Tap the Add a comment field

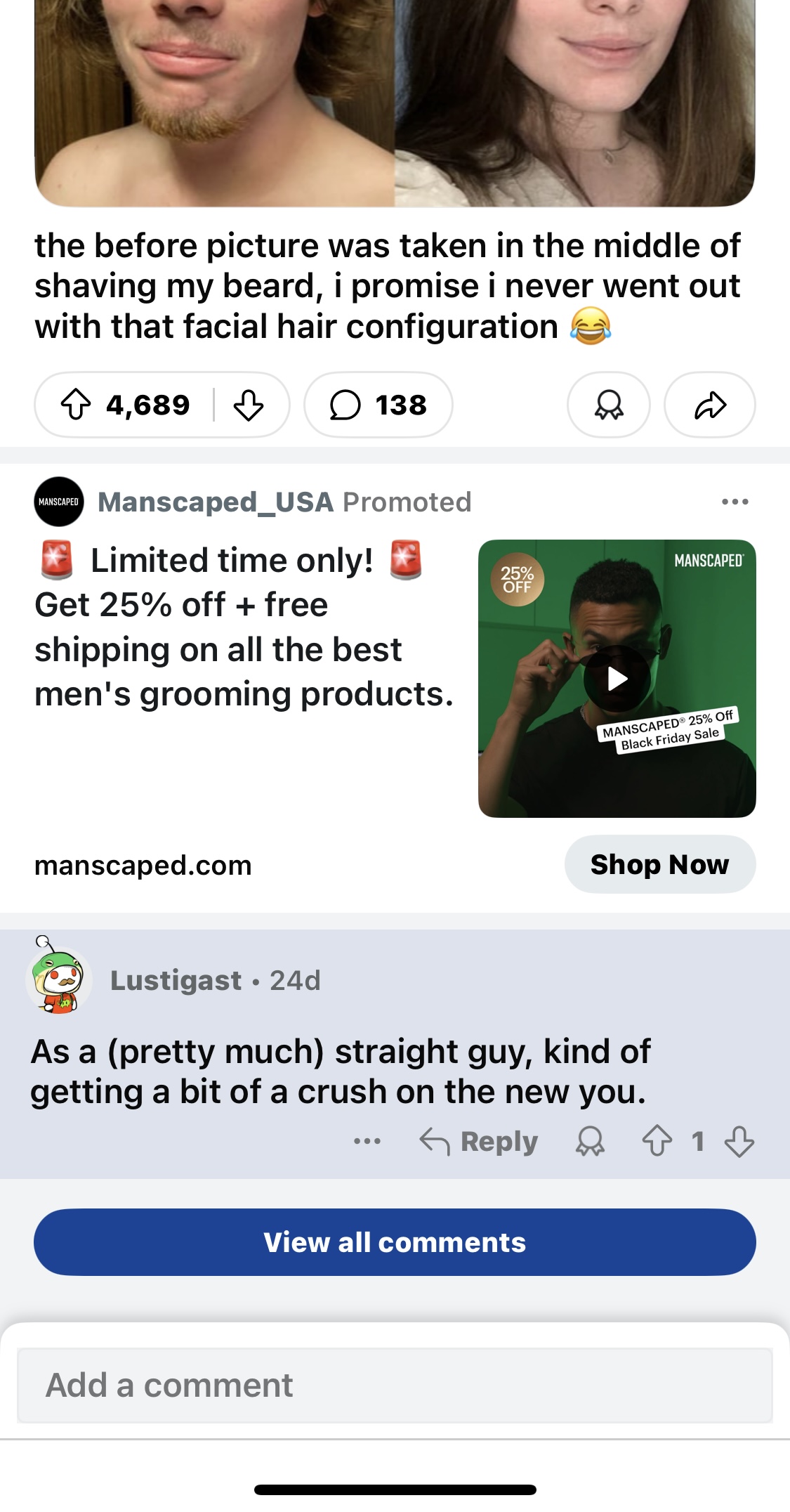(x=395, y=1386)
